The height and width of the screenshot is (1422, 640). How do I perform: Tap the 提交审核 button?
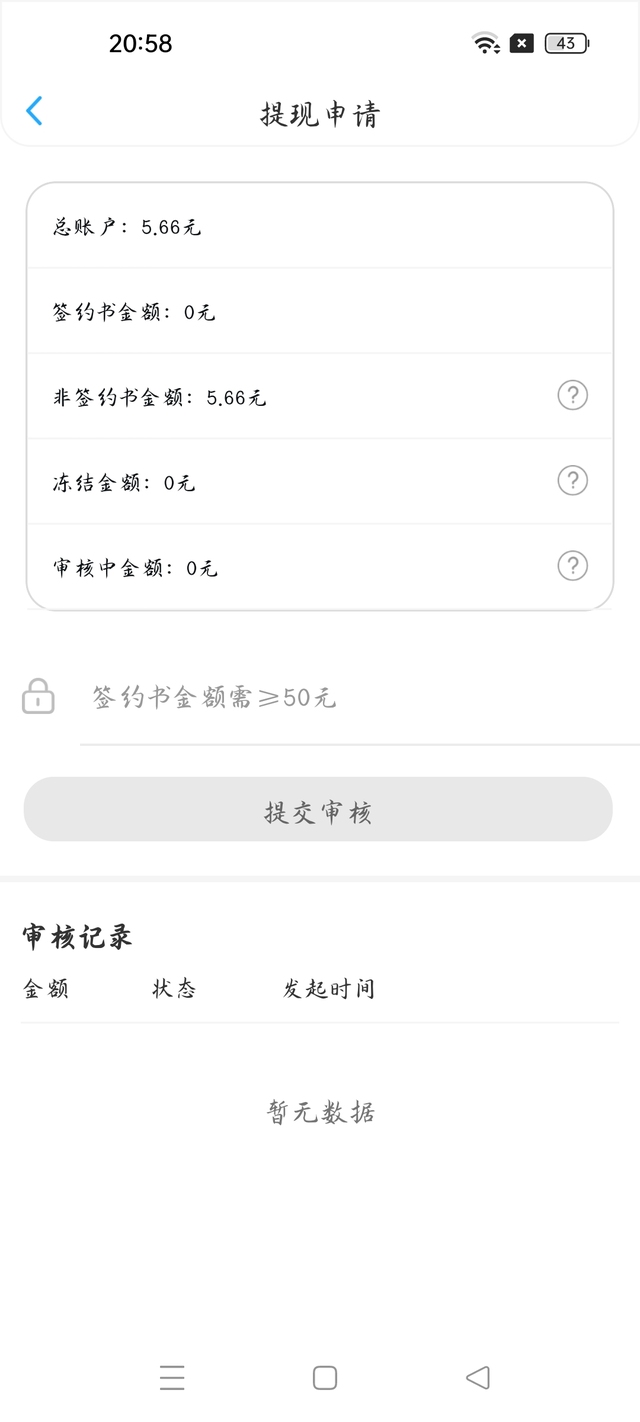click(x=318, y=809)
